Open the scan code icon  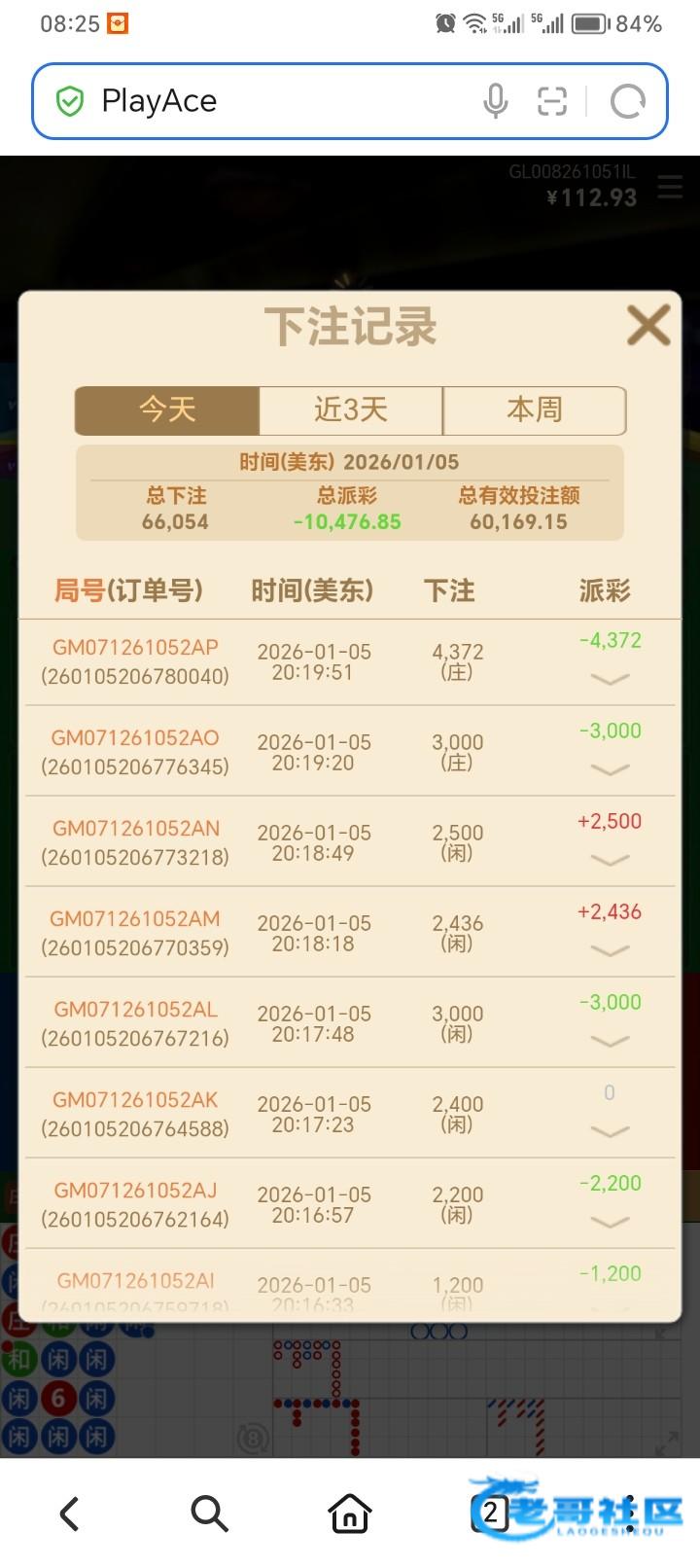click(x=552, y=101)
